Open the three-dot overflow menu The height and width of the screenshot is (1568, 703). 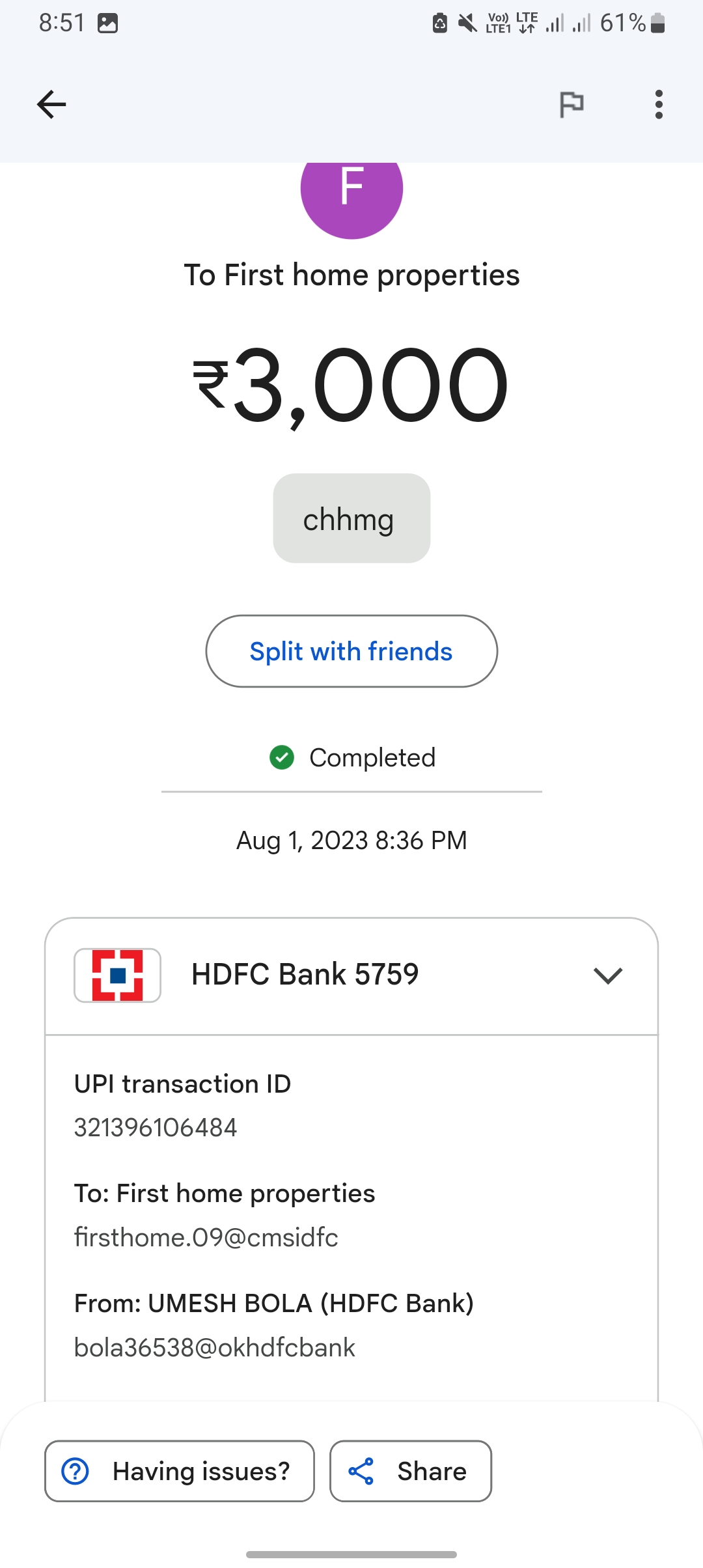(659, 104)
